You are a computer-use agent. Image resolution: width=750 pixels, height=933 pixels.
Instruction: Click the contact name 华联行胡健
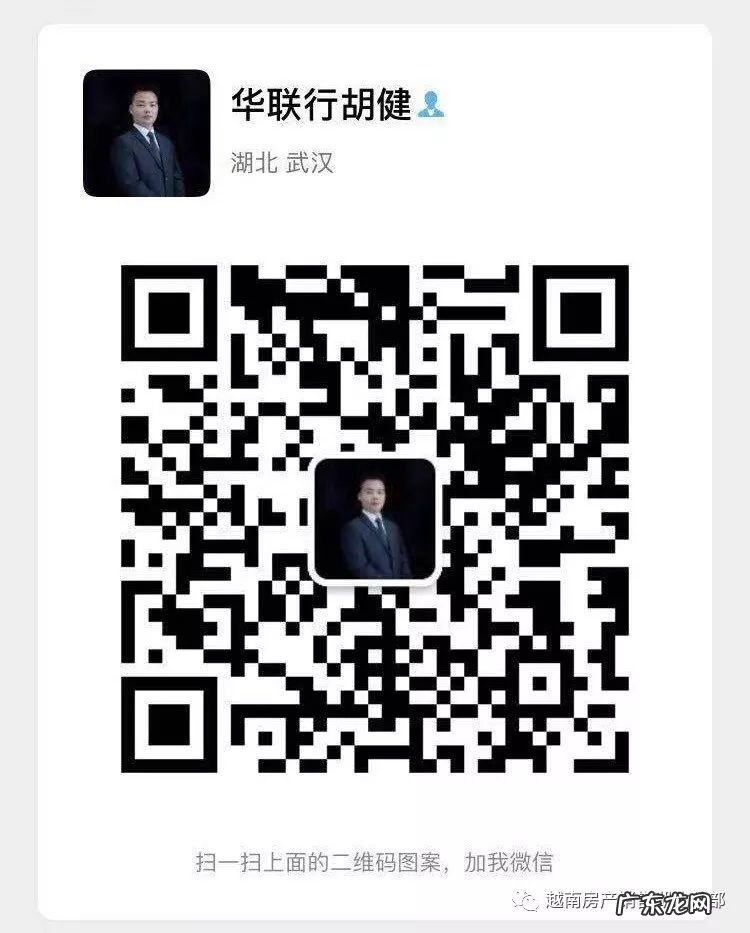click(320, 107)
